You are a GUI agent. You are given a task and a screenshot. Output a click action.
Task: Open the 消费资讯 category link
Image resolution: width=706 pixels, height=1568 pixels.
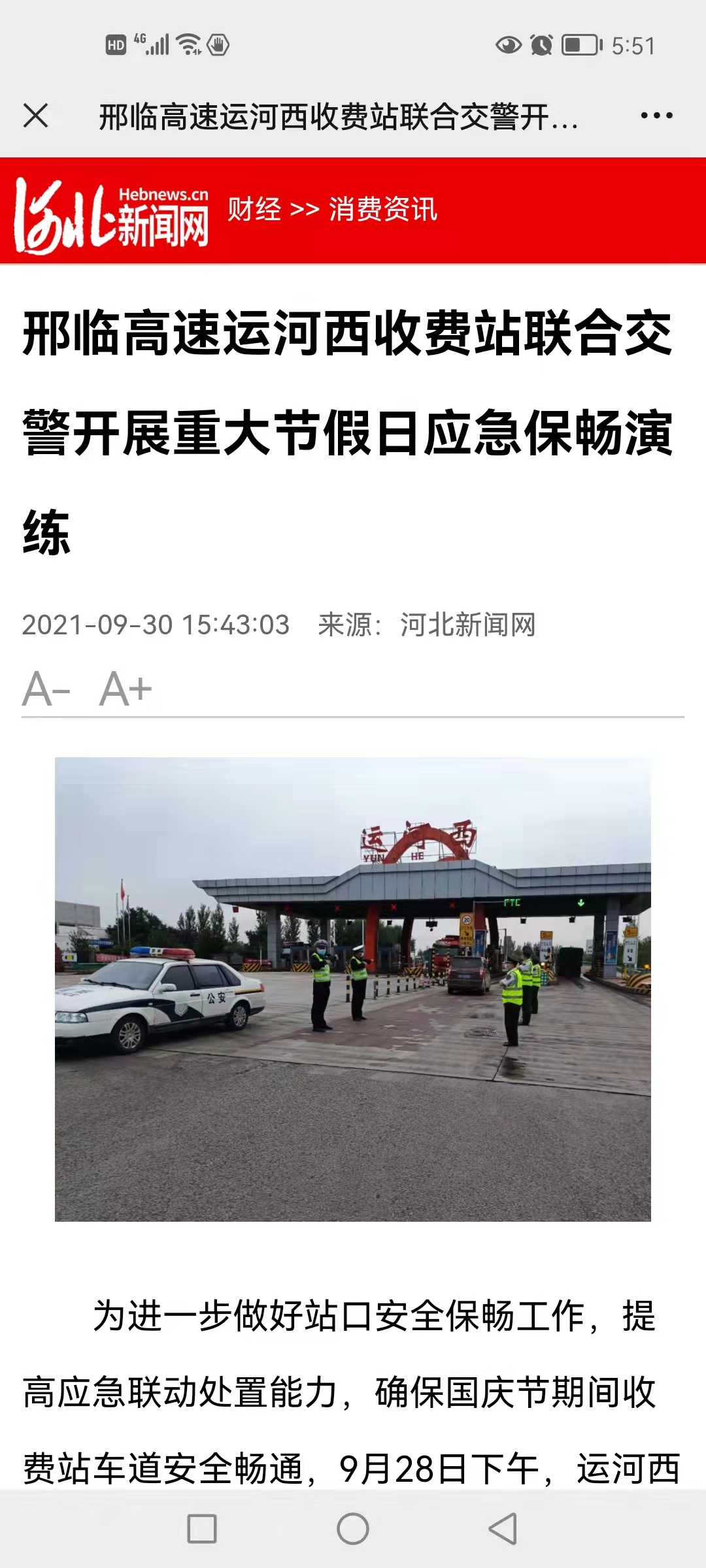pos(383,210)
